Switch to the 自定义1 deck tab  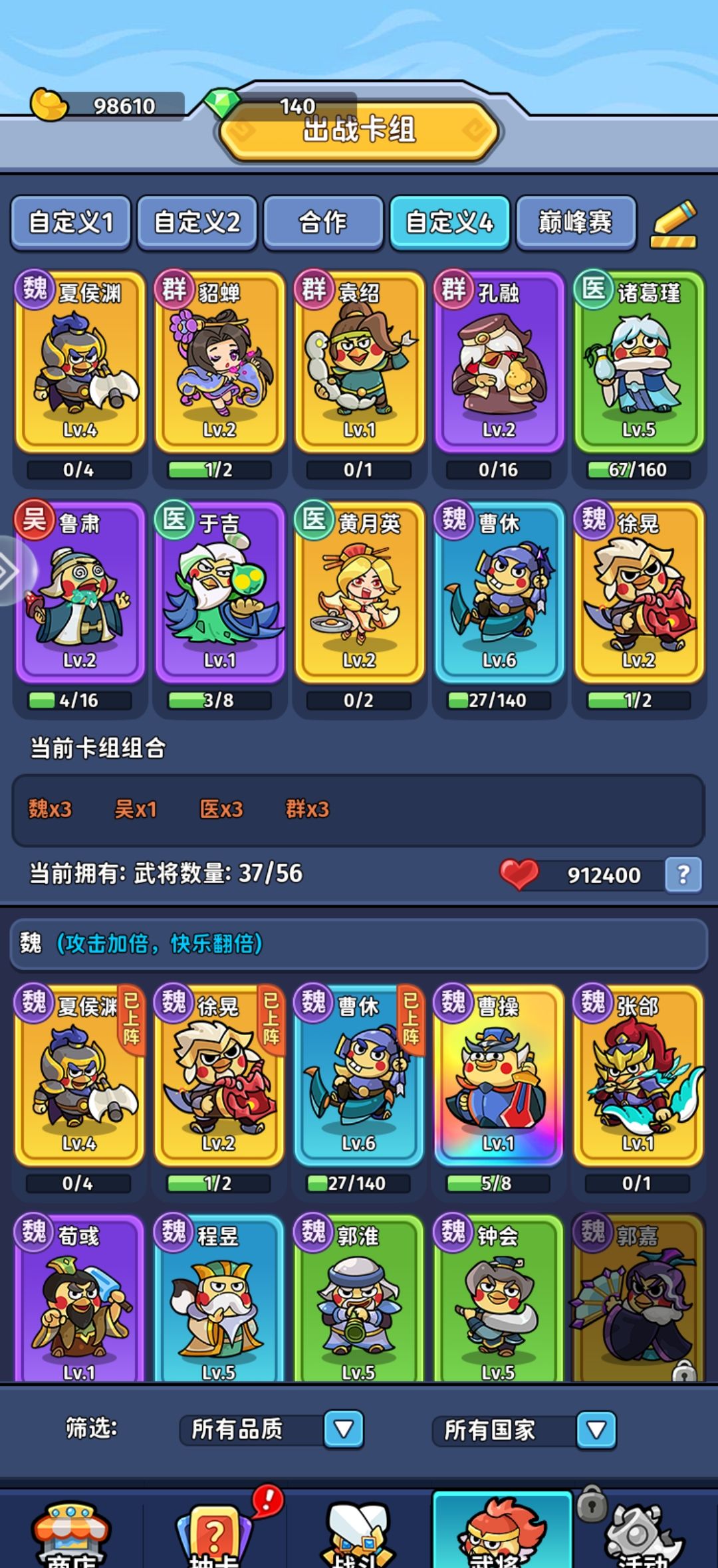click(x=70, y=222)
